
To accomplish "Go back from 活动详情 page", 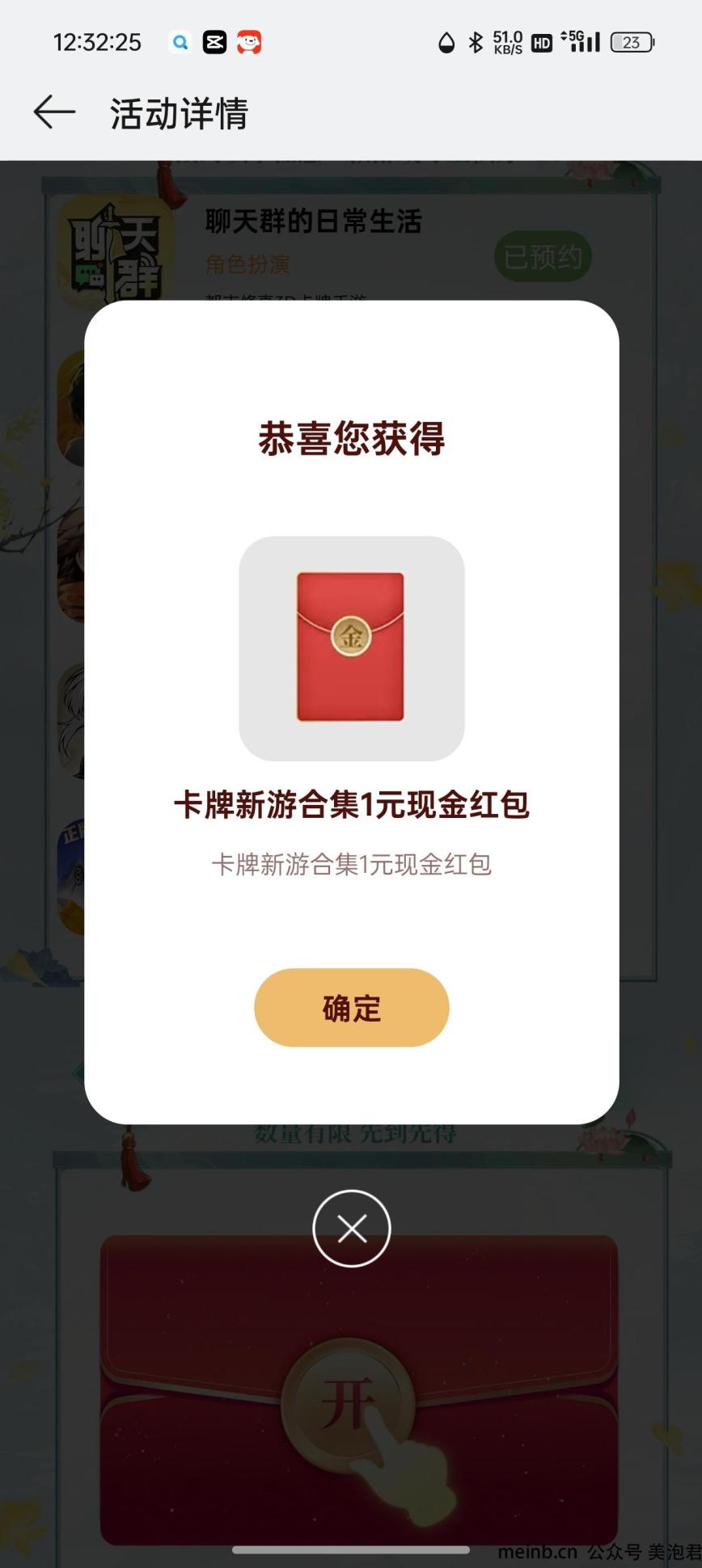I will pos(54,112).
